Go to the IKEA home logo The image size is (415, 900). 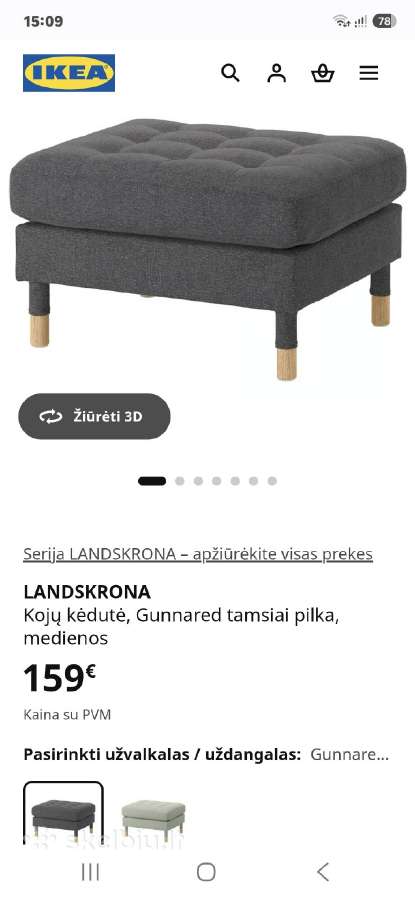pos(69,73)
